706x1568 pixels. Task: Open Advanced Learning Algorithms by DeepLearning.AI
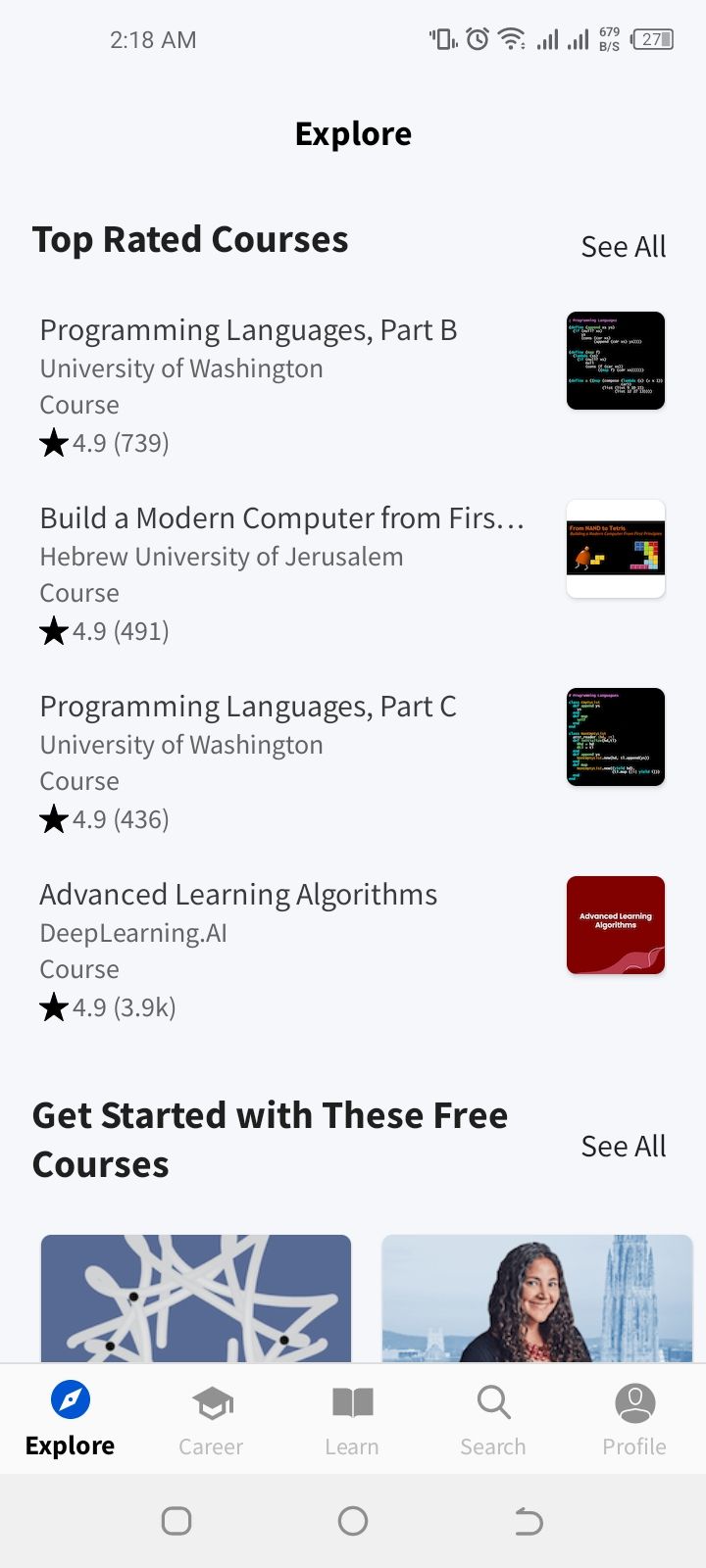pos(238,894)
